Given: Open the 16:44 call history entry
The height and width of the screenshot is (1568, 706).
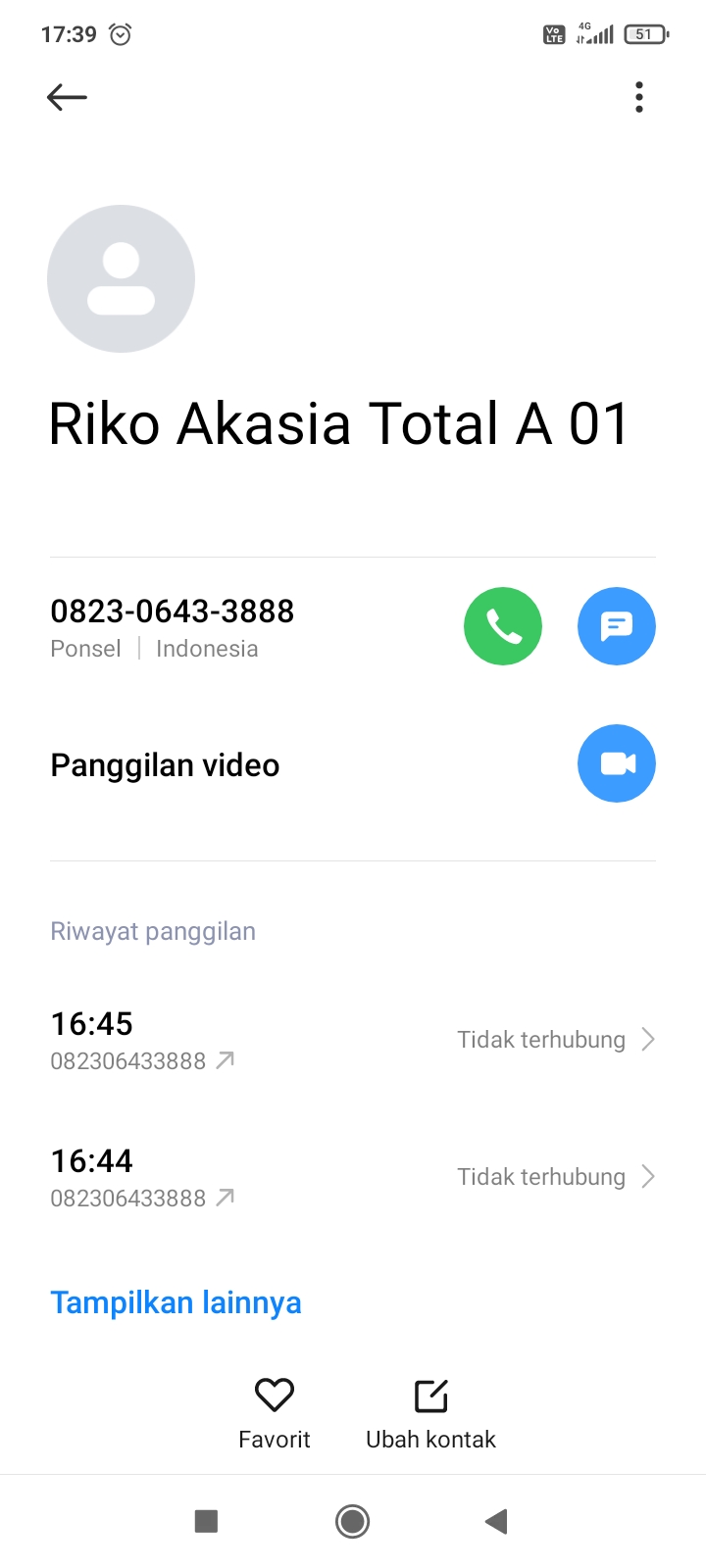Looking at the screenshot, I should click(353, 1177).
